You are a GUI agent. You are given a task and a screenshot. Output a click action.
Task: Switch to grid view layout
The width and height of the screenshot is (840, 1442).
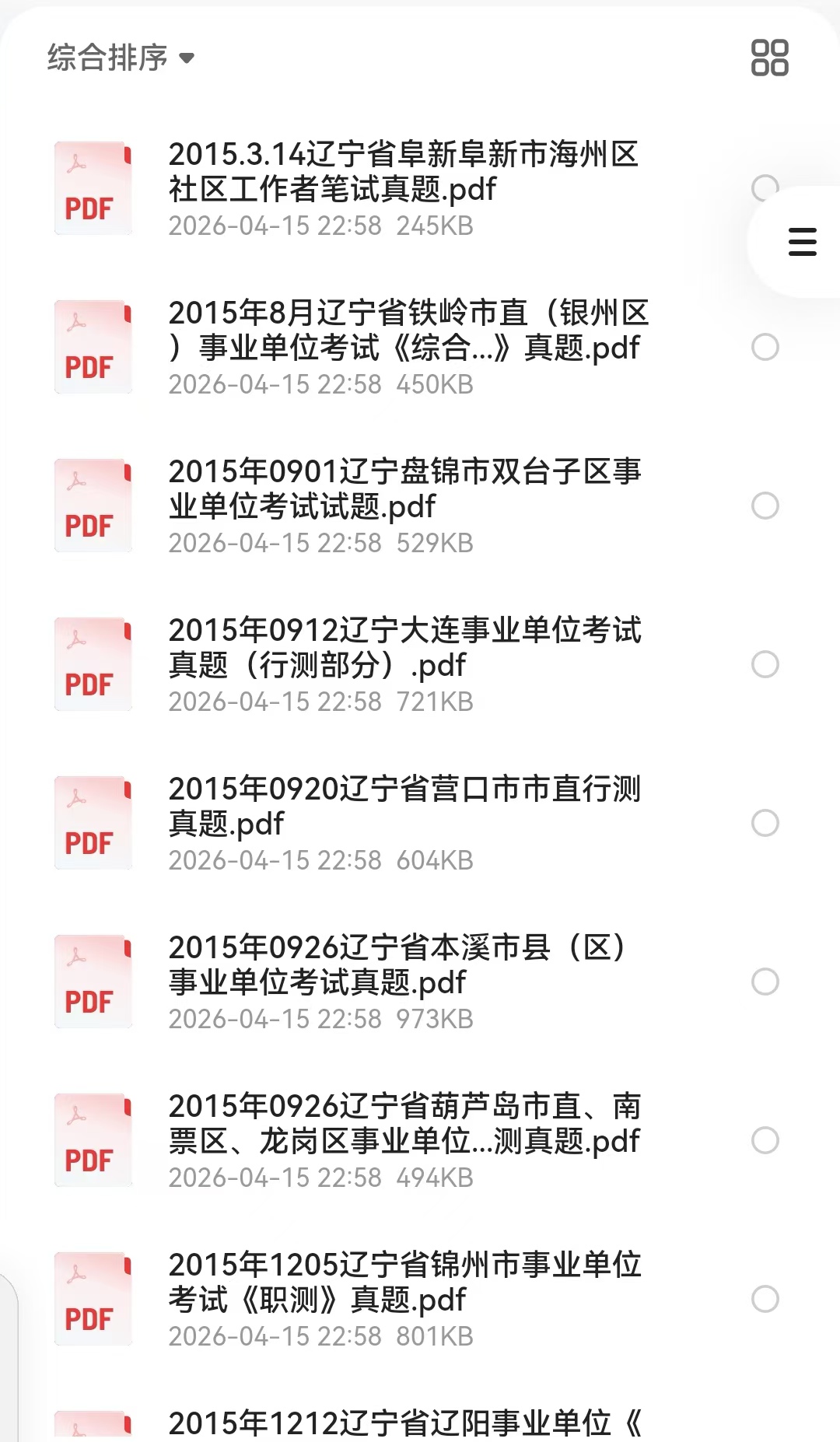point(769,58)
